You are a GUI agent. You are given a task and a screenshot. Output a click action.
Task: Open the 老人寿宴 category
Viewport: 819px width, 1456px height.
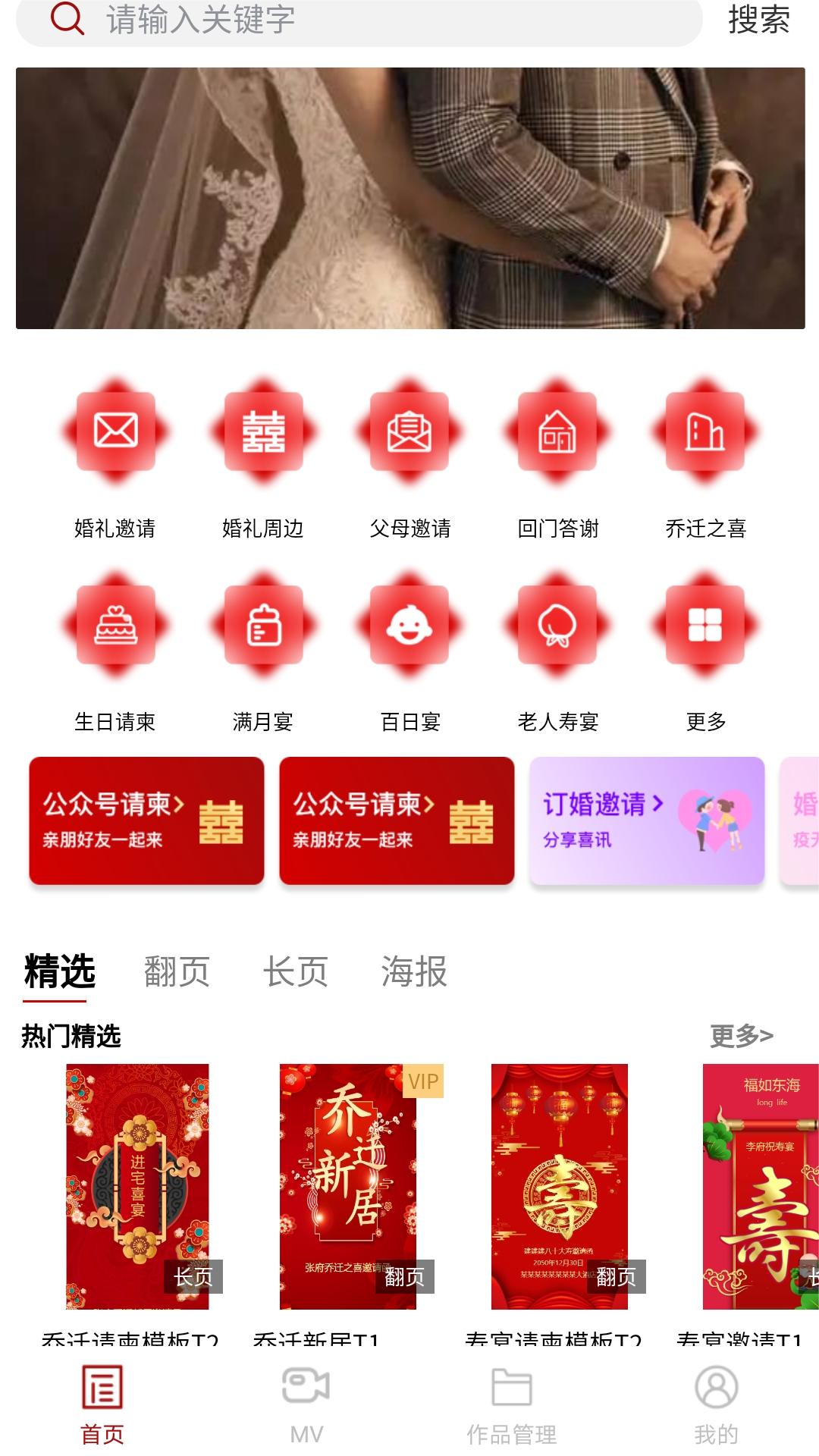558,651
